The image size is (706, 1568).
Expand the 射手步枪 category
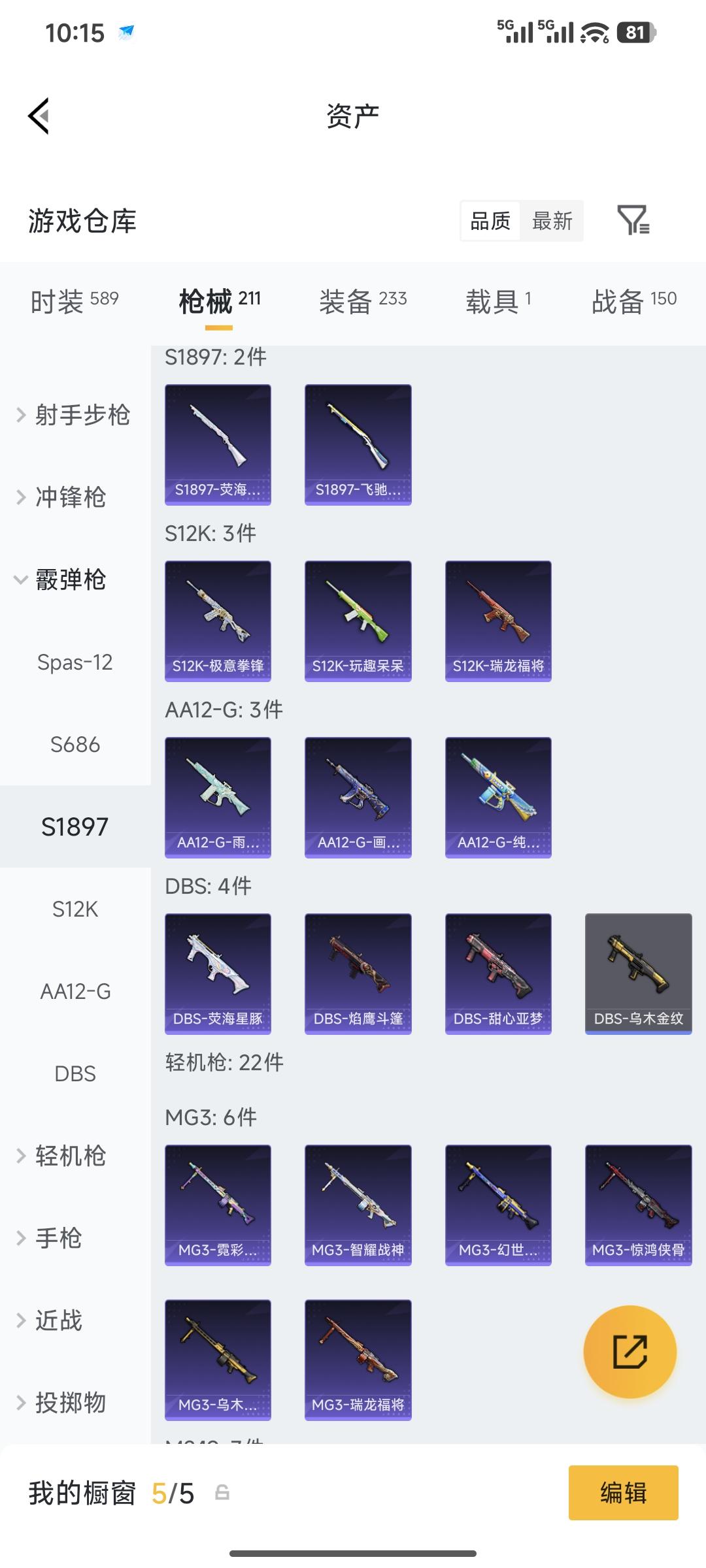(73, 415)
